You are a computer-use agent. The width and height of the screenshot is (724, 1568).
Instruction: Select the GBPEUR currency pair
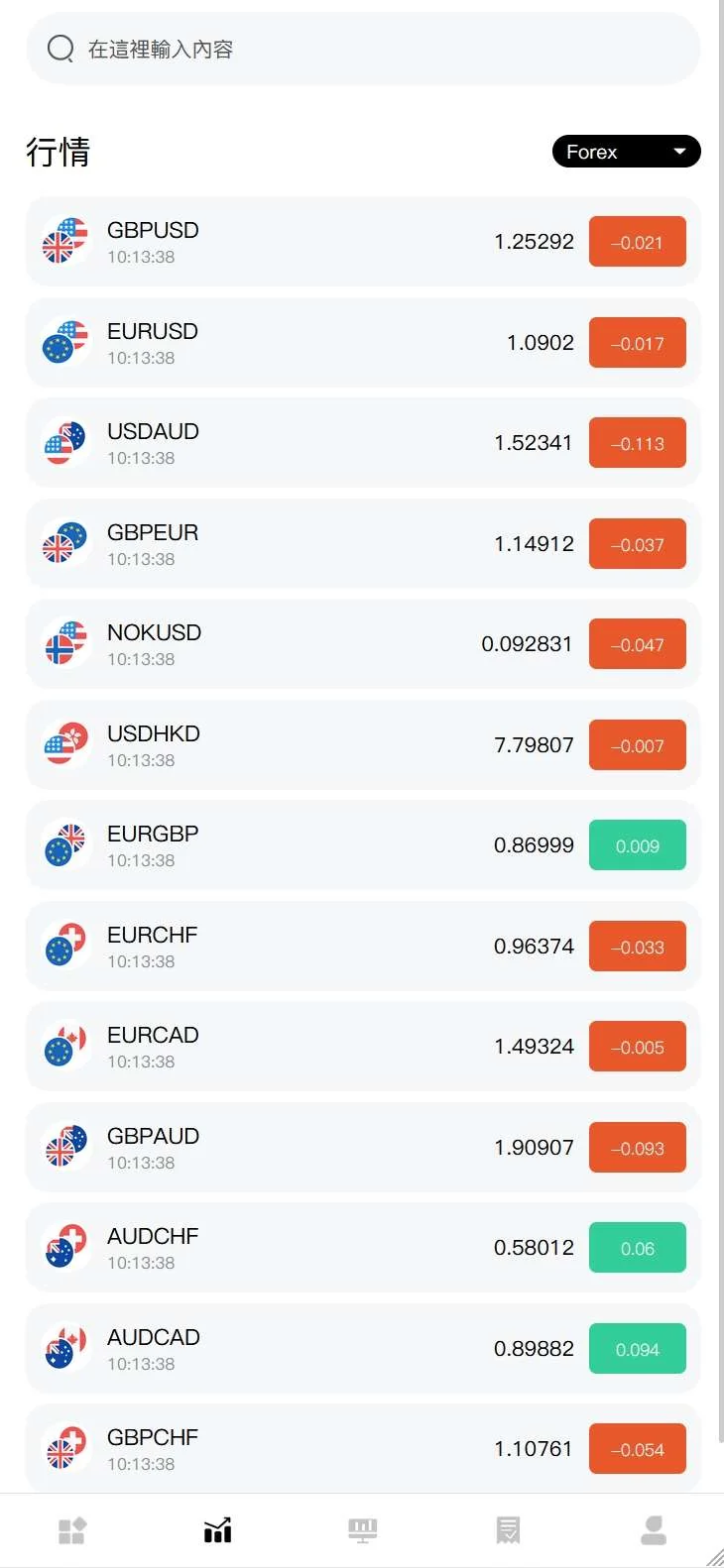click(x=363, y=544)
